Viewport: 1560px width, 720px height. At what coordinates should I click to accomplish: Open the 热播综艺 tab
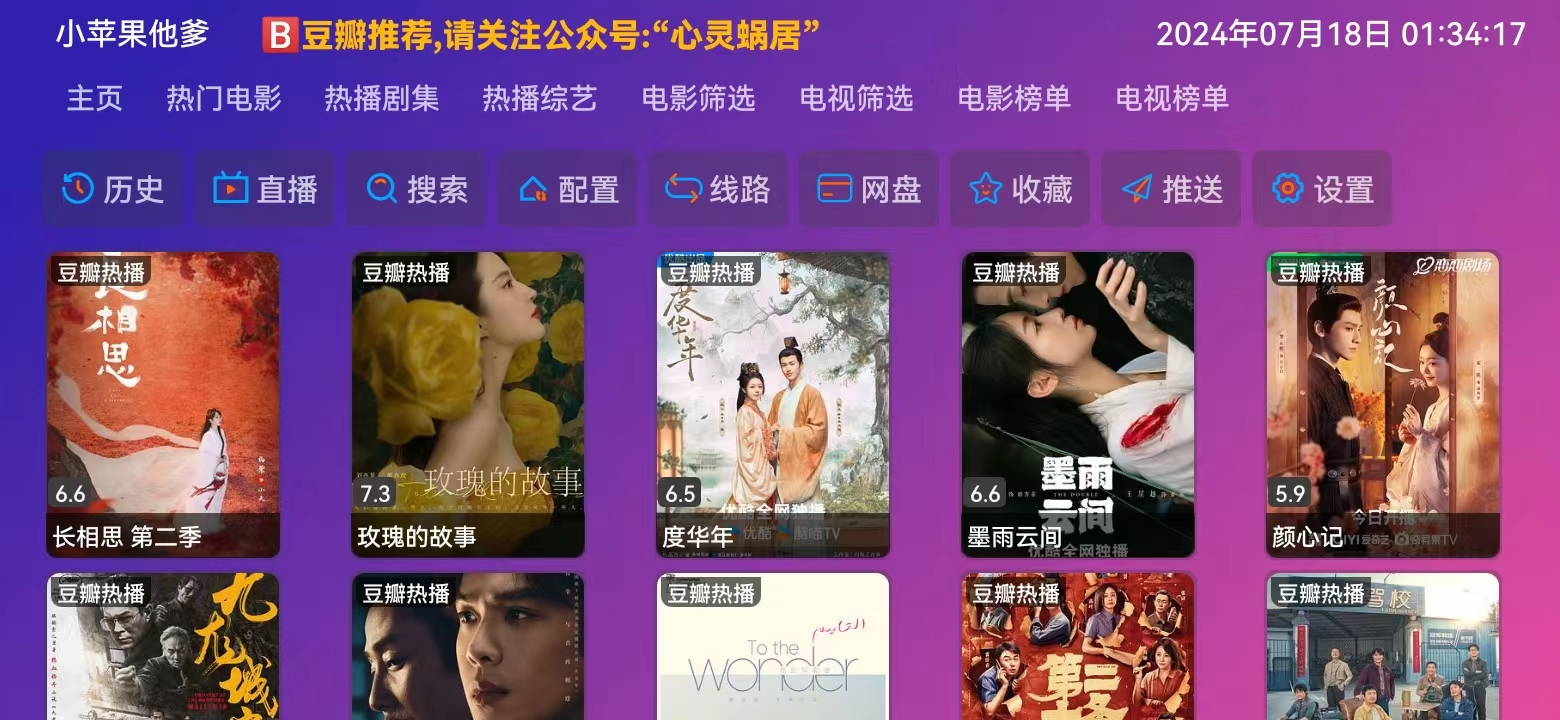(x=540, y=98)
